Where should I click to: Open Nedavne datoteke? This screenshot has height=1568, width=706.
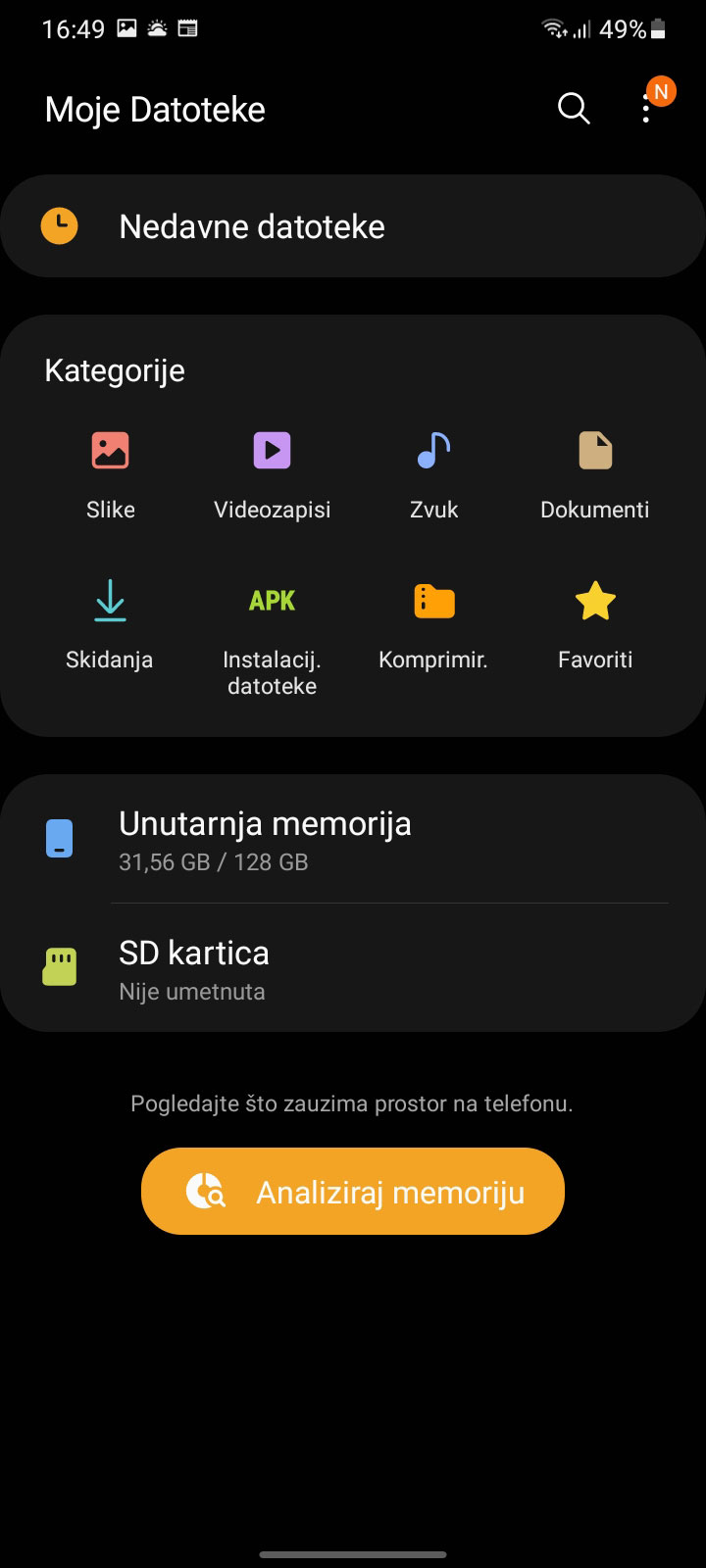coord(353,226)
